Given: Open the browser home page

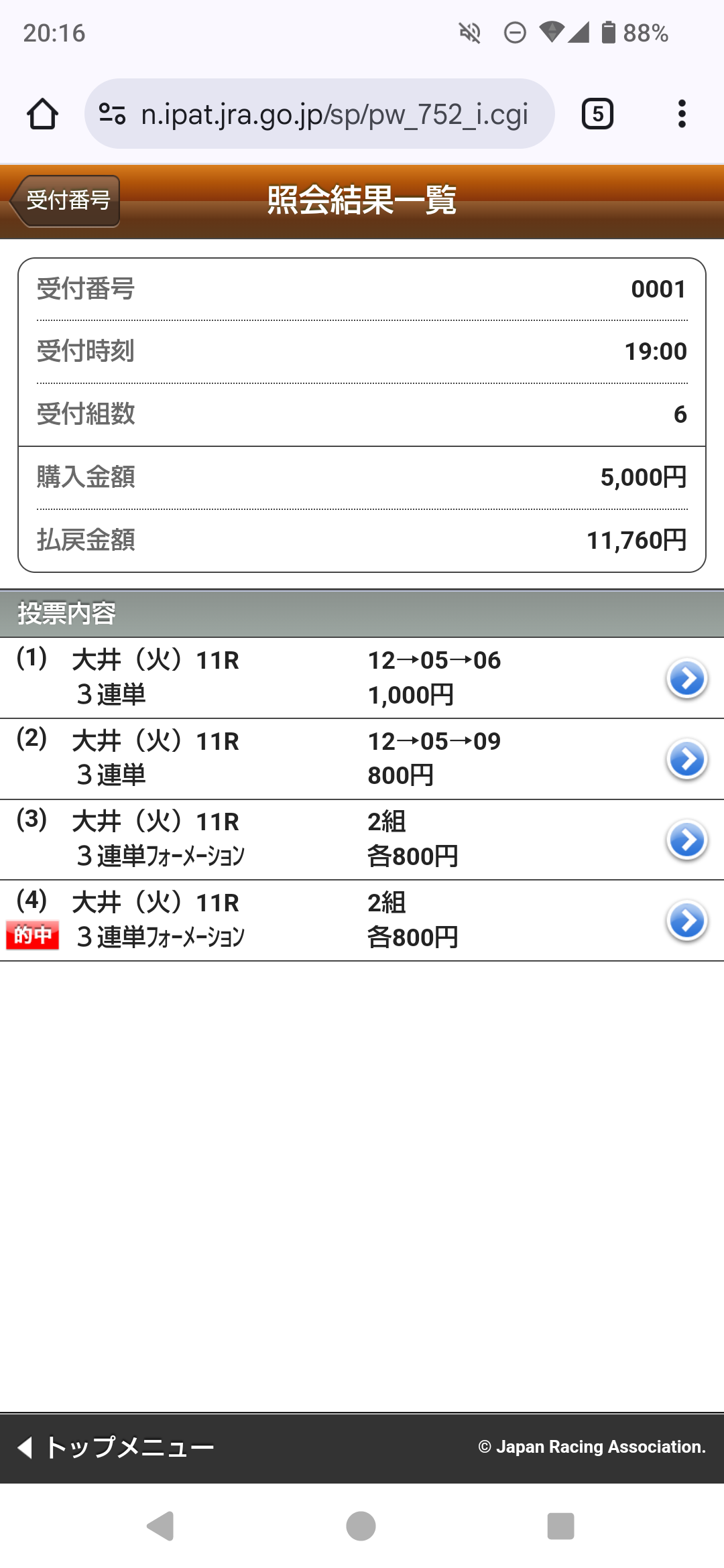Looking at the screenshot, I should tap(42, 114).
